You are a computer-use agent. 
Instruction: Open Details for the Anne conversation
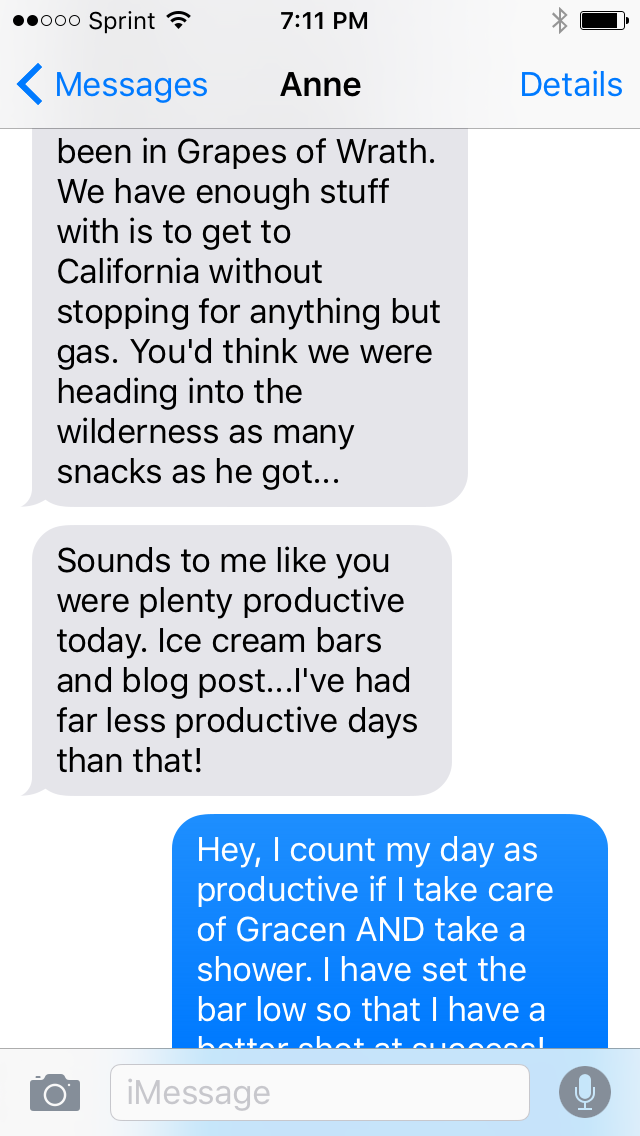pos(571,85)
